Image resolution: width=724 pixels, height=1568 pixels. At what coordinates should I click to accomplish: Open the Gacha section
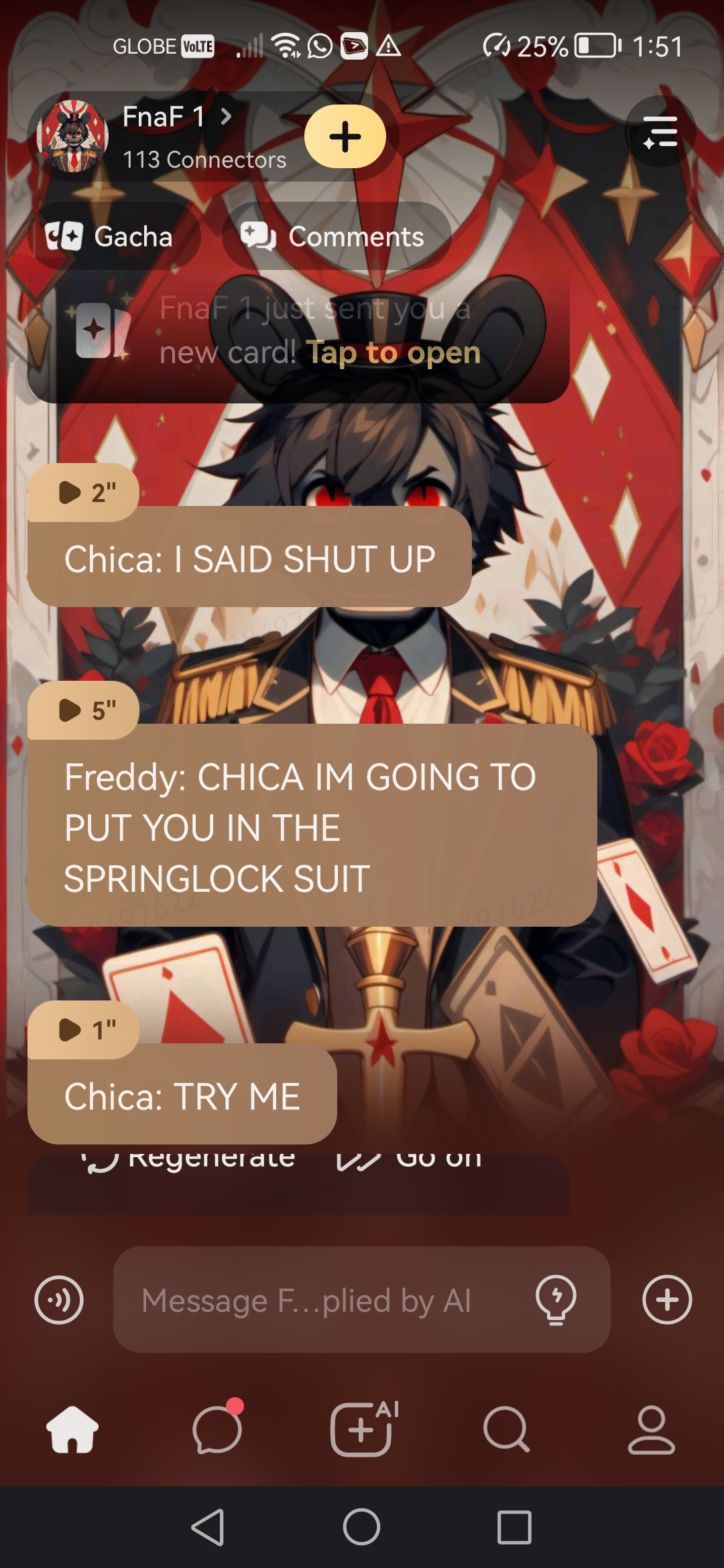[x=111, y=237]
